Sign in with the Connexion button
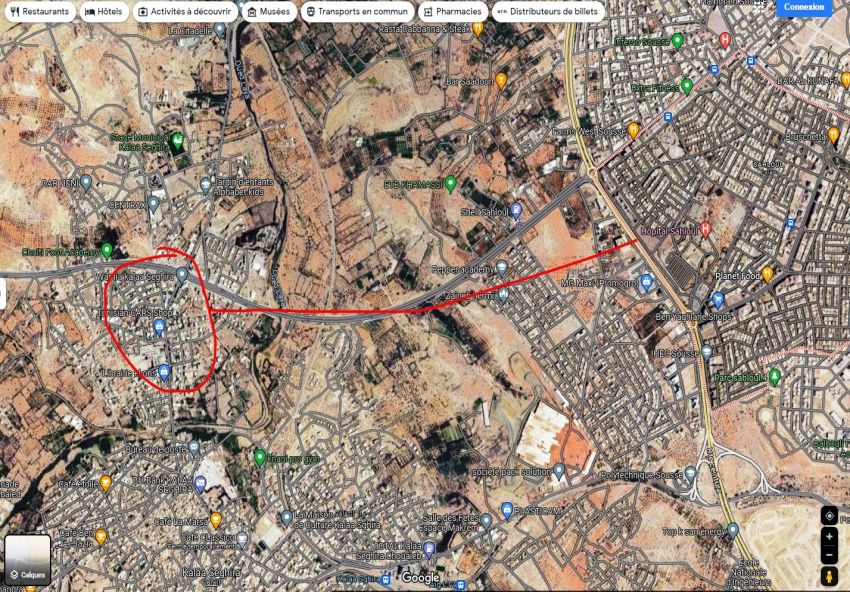This screenshot has width=850, height=592. tap(804, 7)
